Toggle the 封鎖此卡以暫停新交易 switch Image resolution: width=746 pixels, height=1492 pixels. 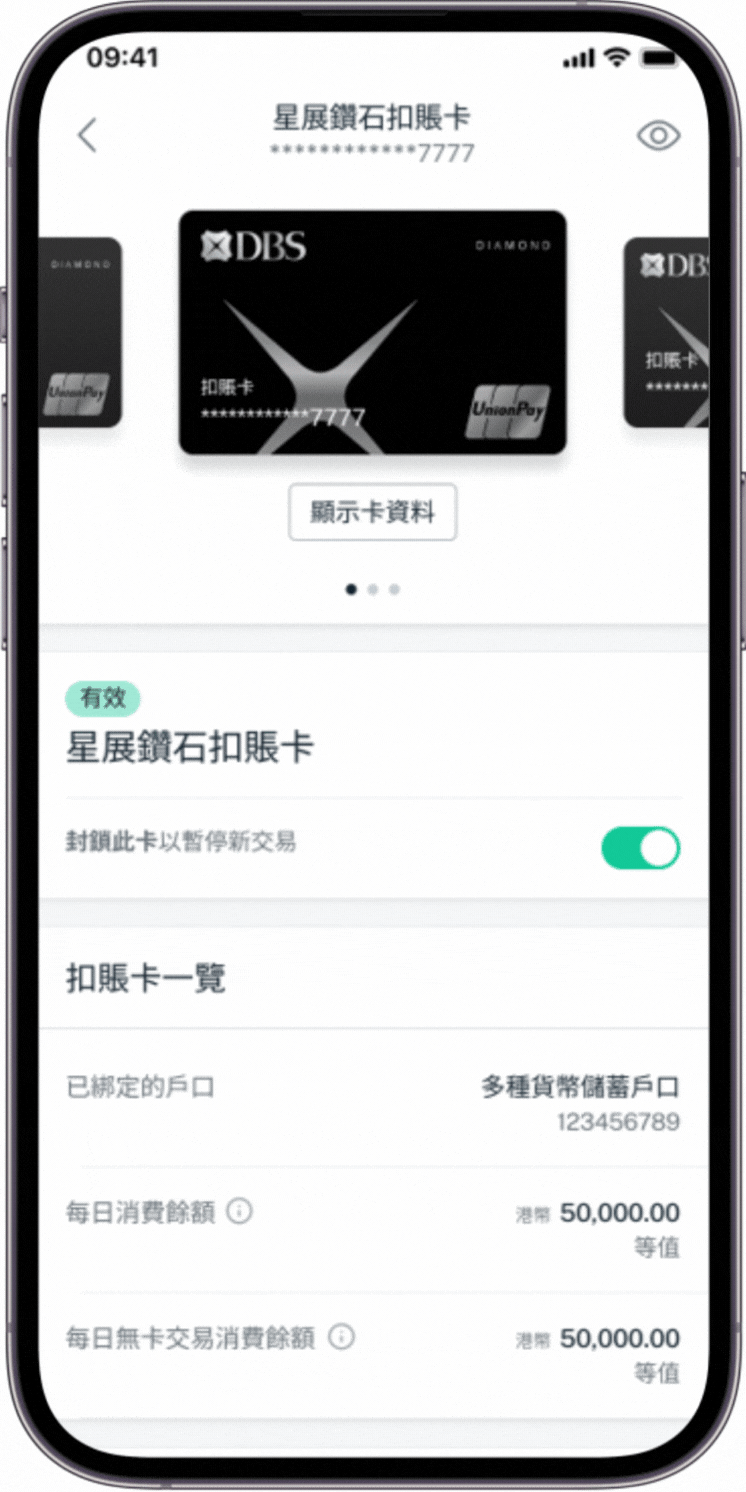point(640,848)
